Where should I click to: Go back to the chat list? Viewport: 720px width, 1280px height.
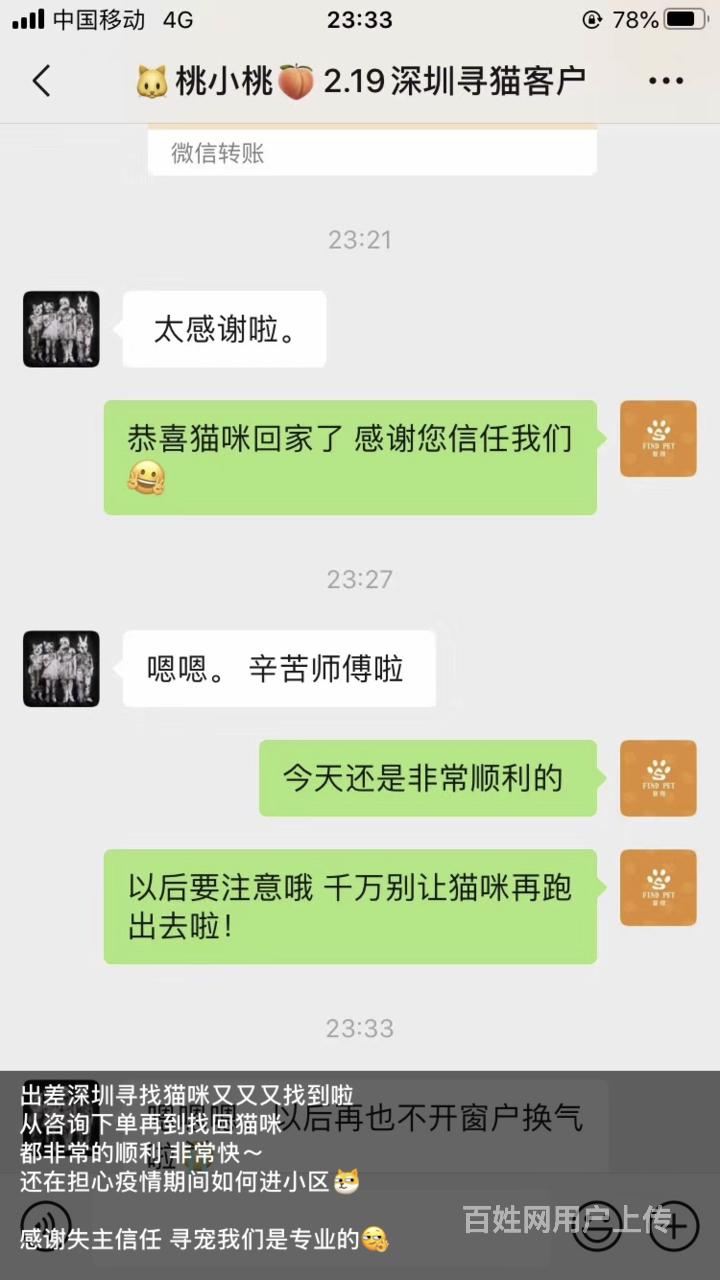pyautogui.click(x=41, y=82)
